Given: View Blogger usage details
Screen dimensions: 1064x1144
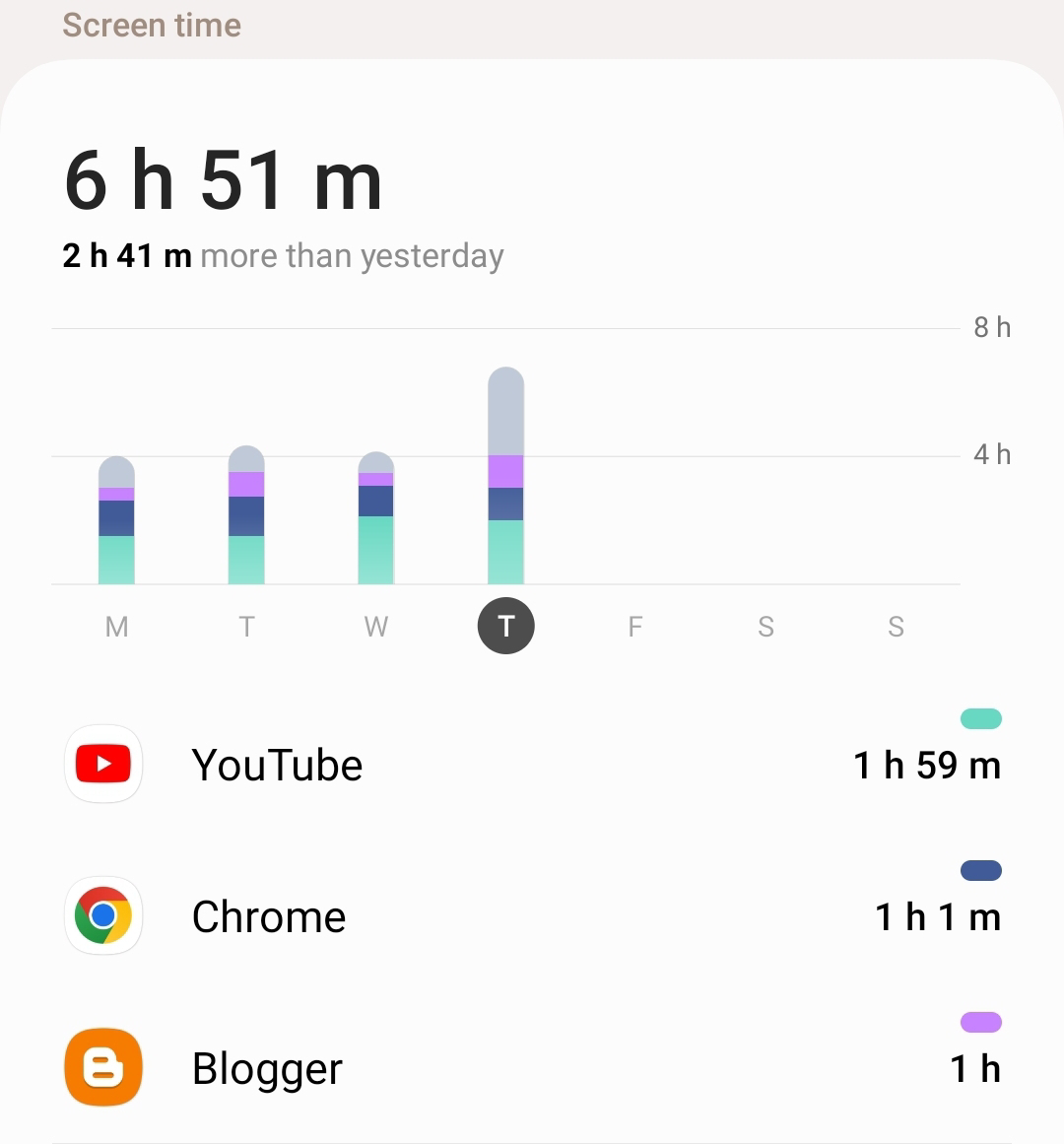Looking at the screenshot, I should (532, 1068).
